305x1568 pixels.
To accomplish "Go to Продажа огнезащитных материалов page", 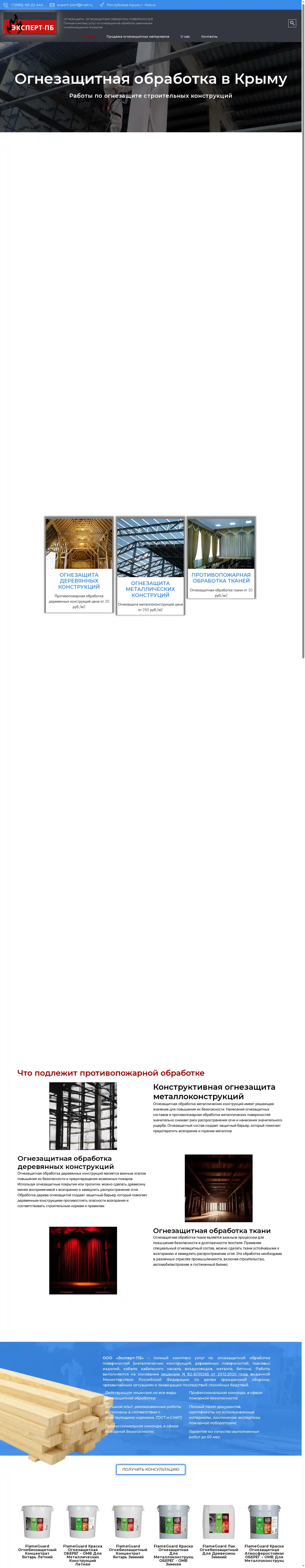I will [x=138, y=37].
